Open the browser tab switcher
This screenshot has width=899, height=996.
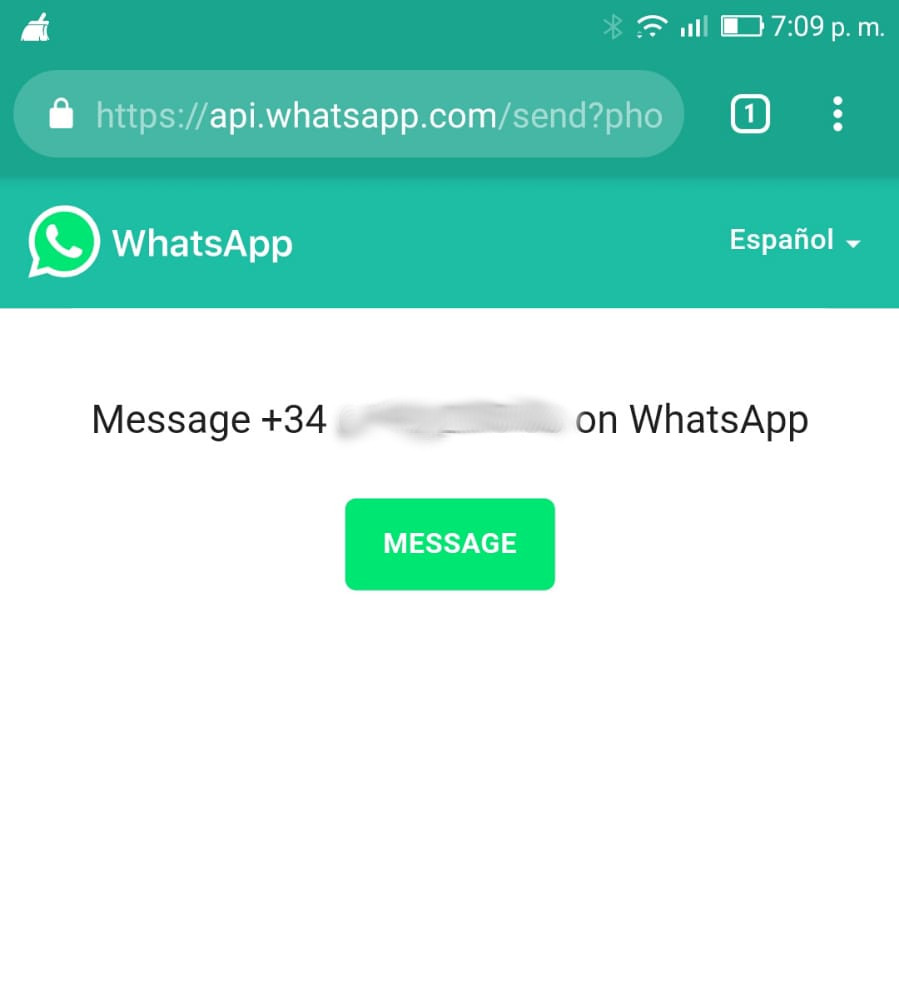click(750, 115)
